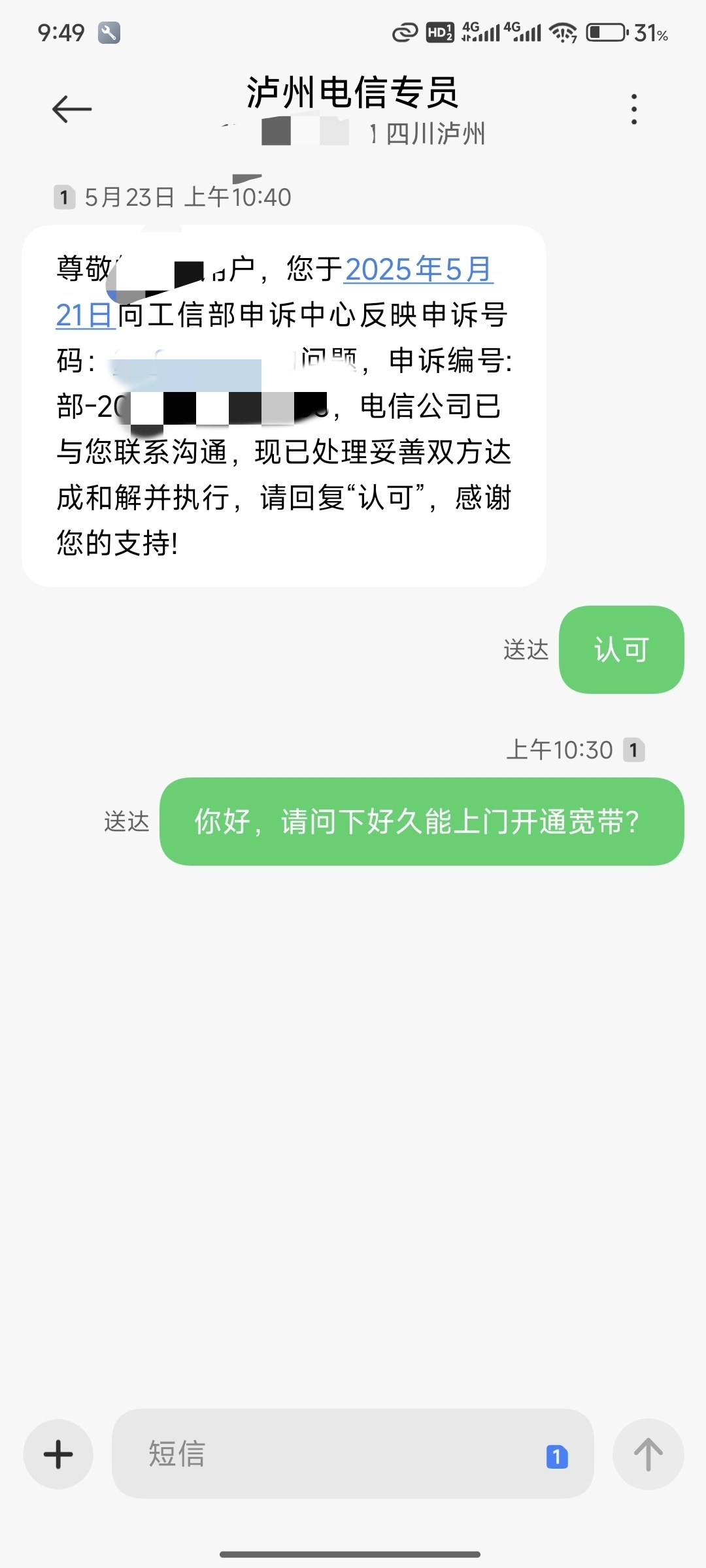The image size is (706, 1568).
Task: Tap the plus attachment button
Action: 58,1454
